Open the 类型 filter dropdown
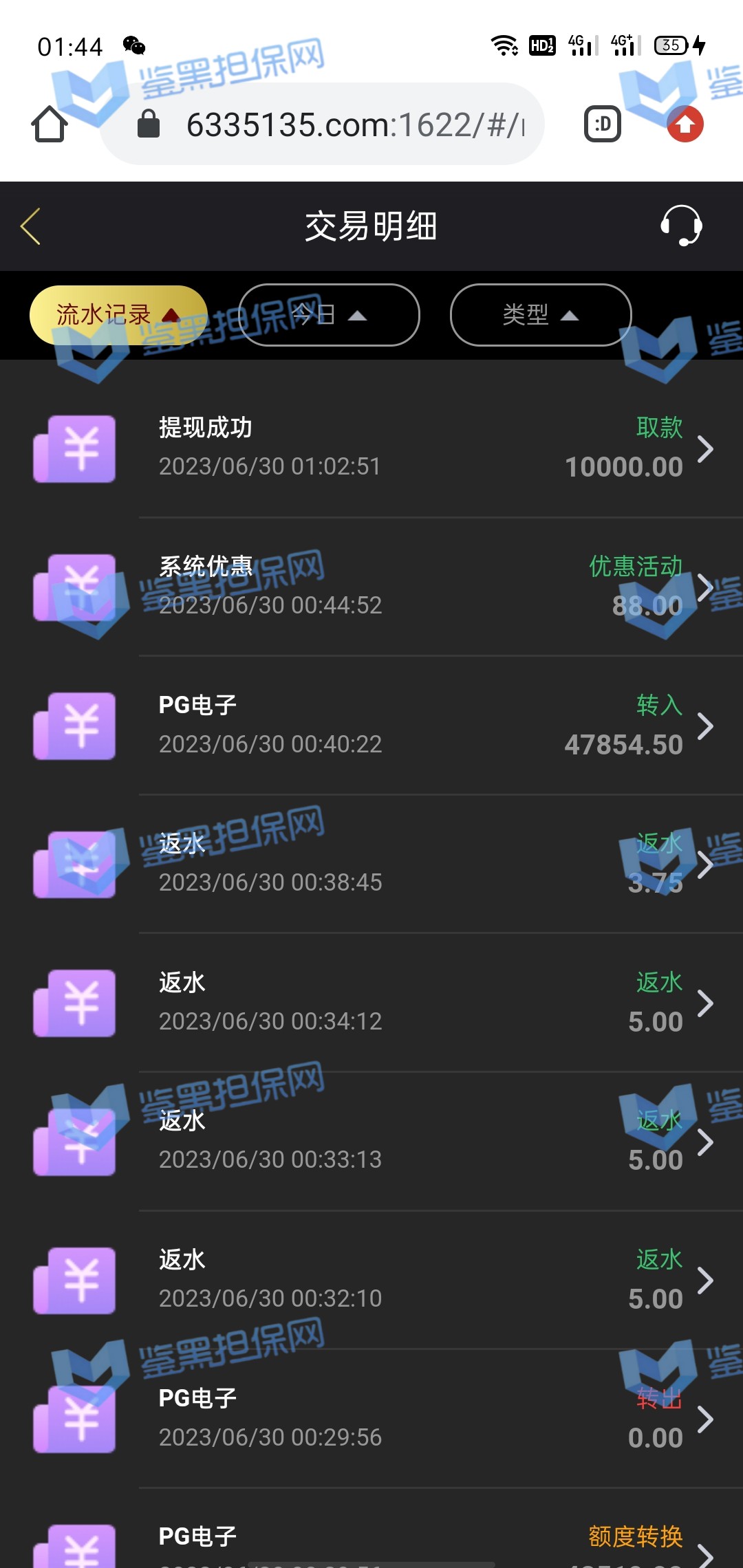The height and width of the screenshot is (1568, 743). click(540, 315)
